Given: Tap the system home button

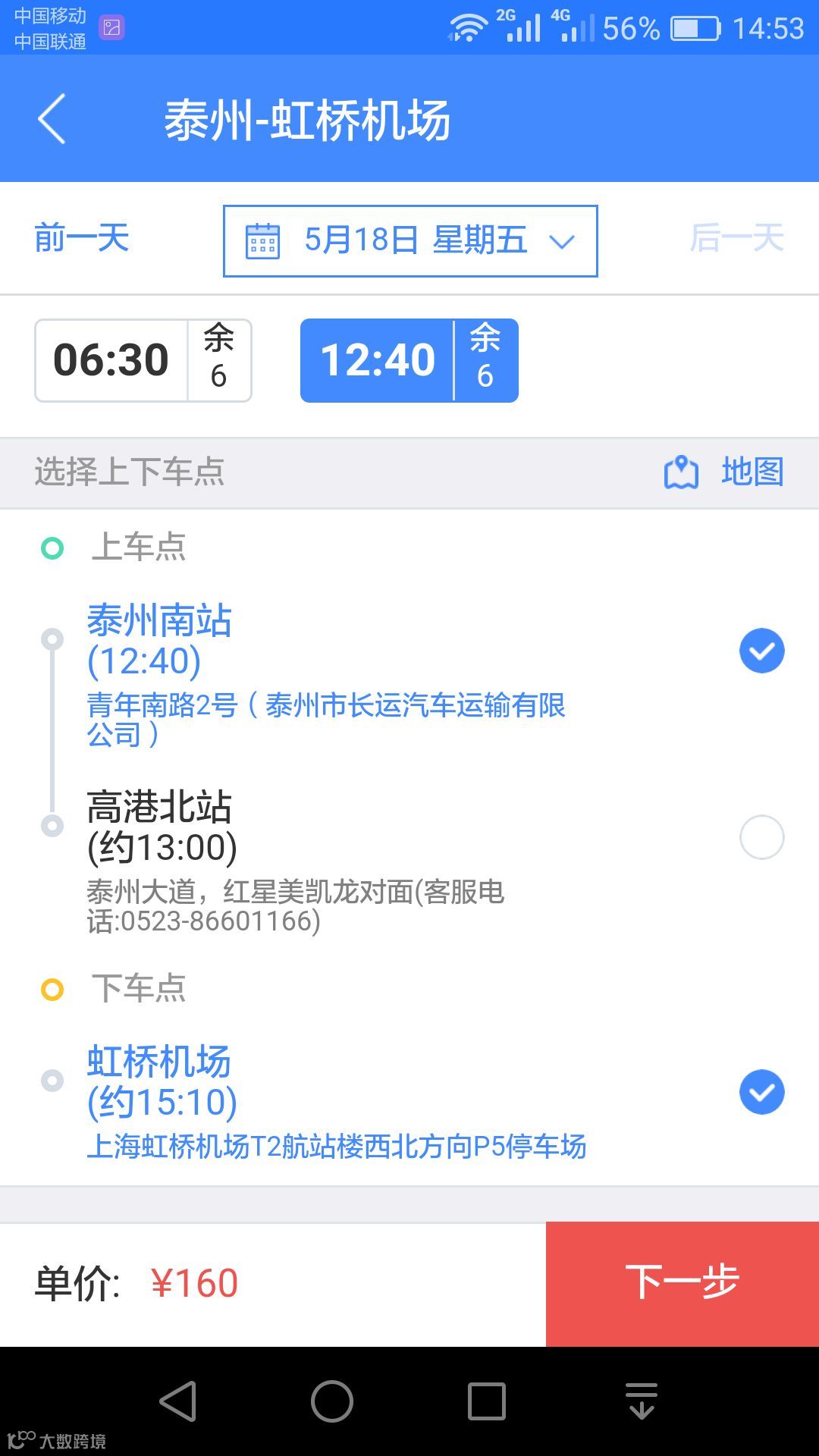Looking at the screenshot, I should click(332, 1401).
